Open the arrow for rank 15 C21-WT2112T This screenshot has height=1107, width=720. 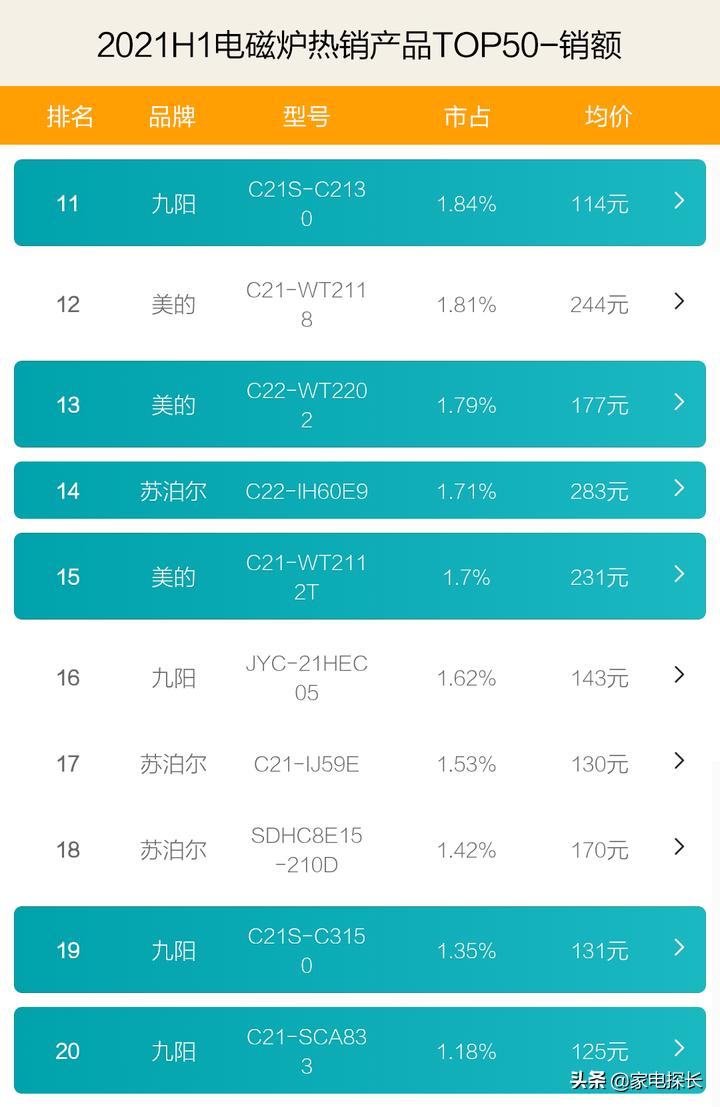679,575
